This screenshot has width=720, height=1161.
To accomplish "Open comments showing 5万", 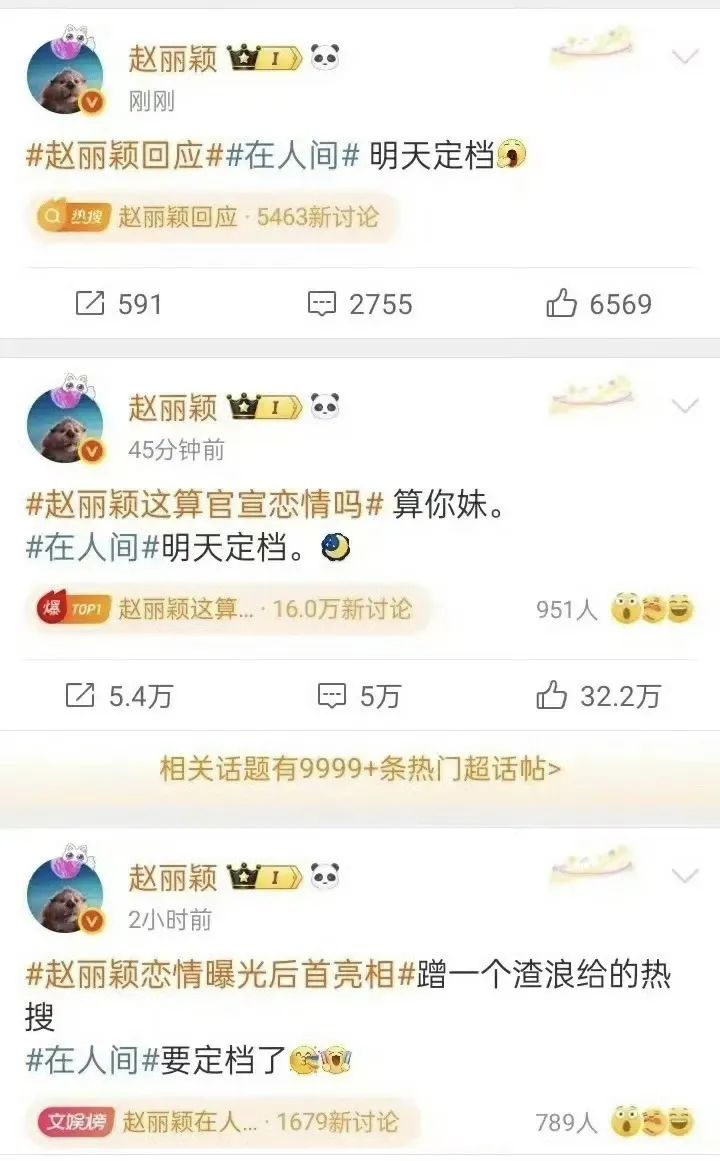I will [359, 696].
